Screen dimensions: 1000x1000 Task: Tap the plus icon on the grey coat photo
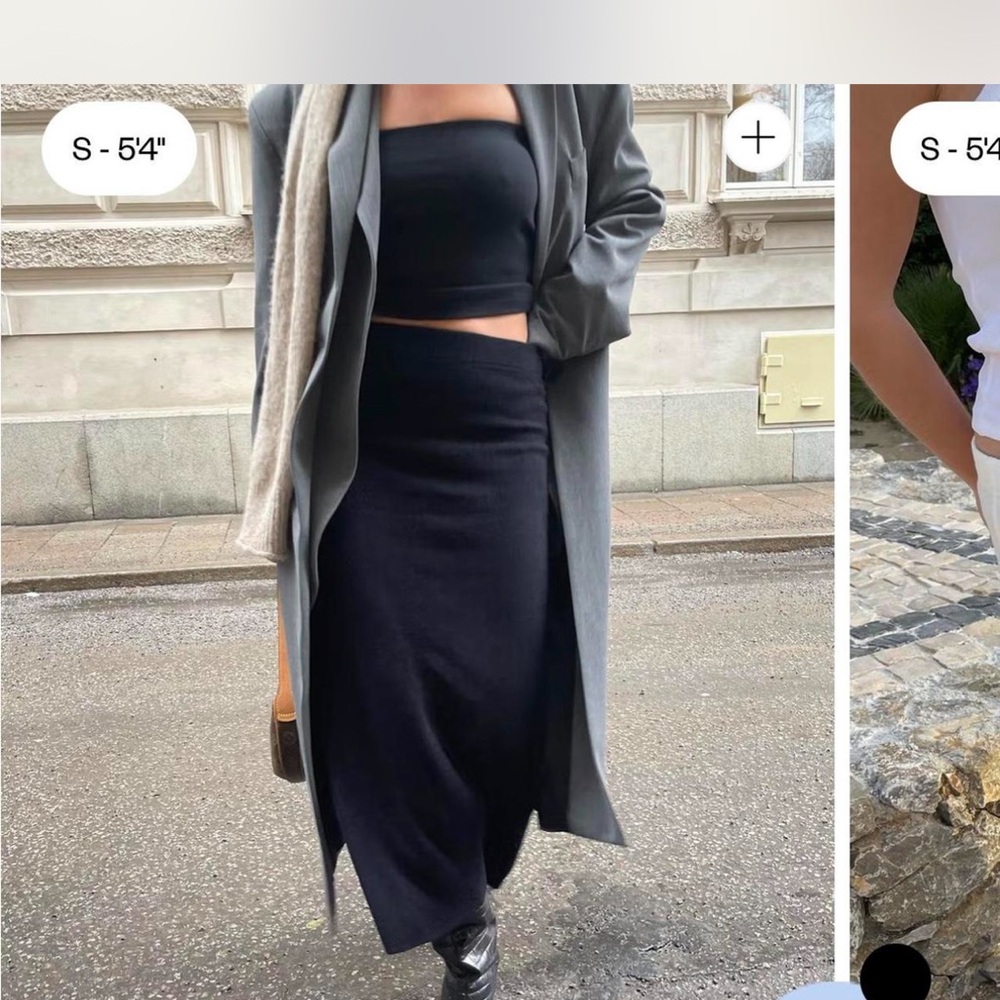coord(758,137)
